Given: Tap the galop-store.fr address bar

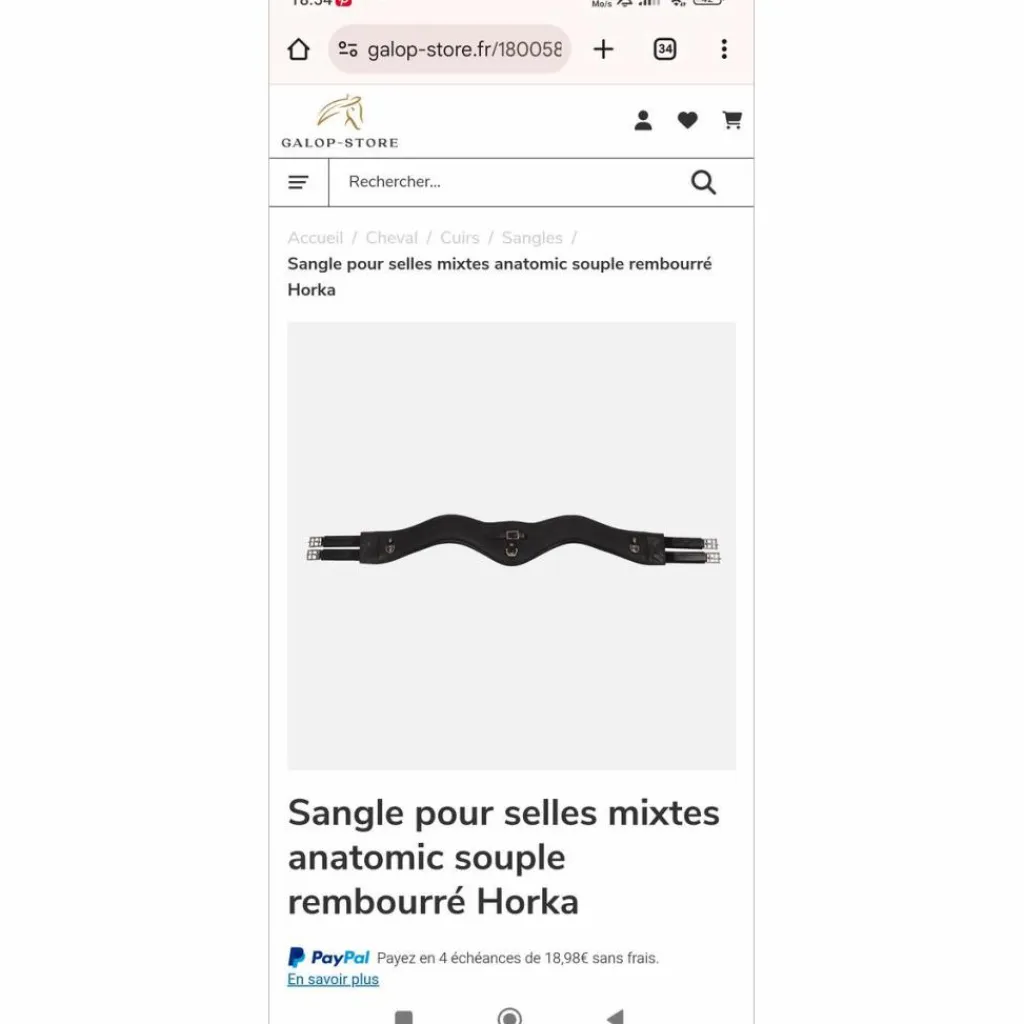Looking at the screenshot, I should click(449, 49).
